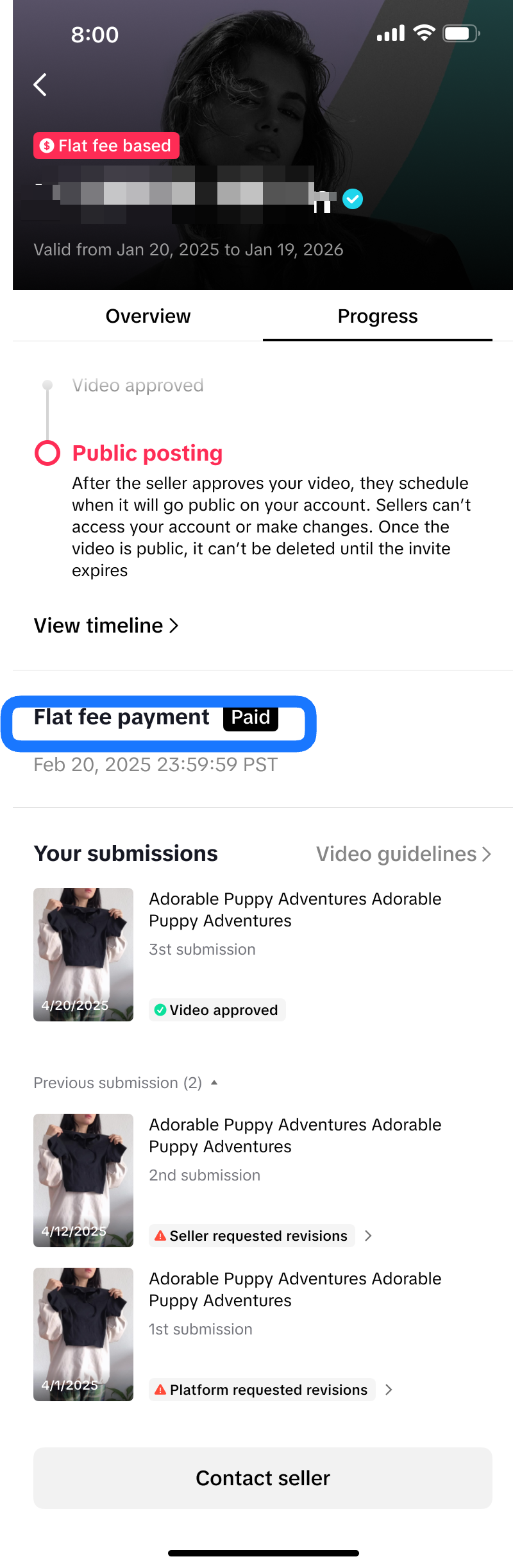Collapse the Previous submission list
Screen dimensions: 513x1568
pyautogui.click(x=126, y=1083)
